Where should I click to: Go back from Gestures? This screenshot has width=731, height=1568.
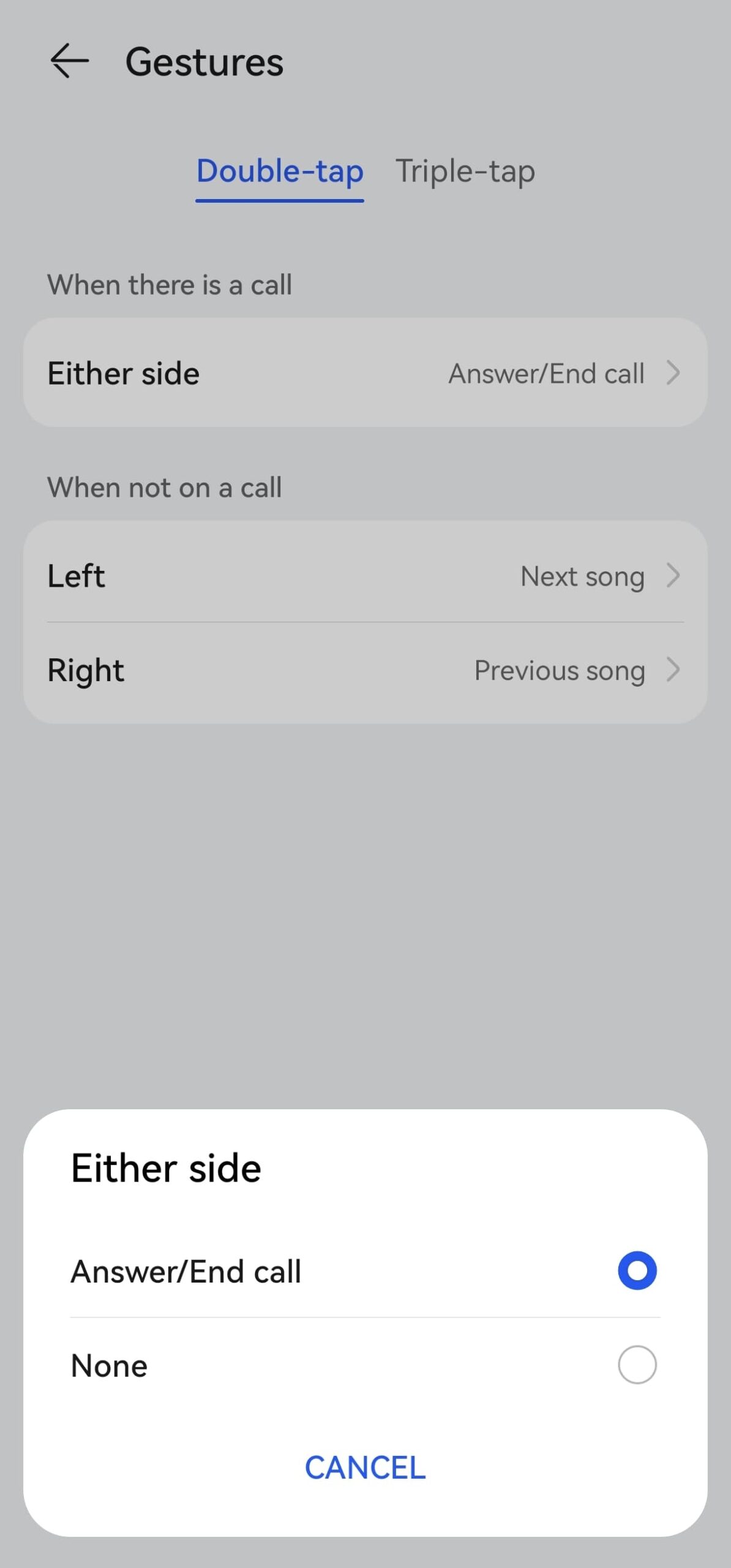coord(69,61)
